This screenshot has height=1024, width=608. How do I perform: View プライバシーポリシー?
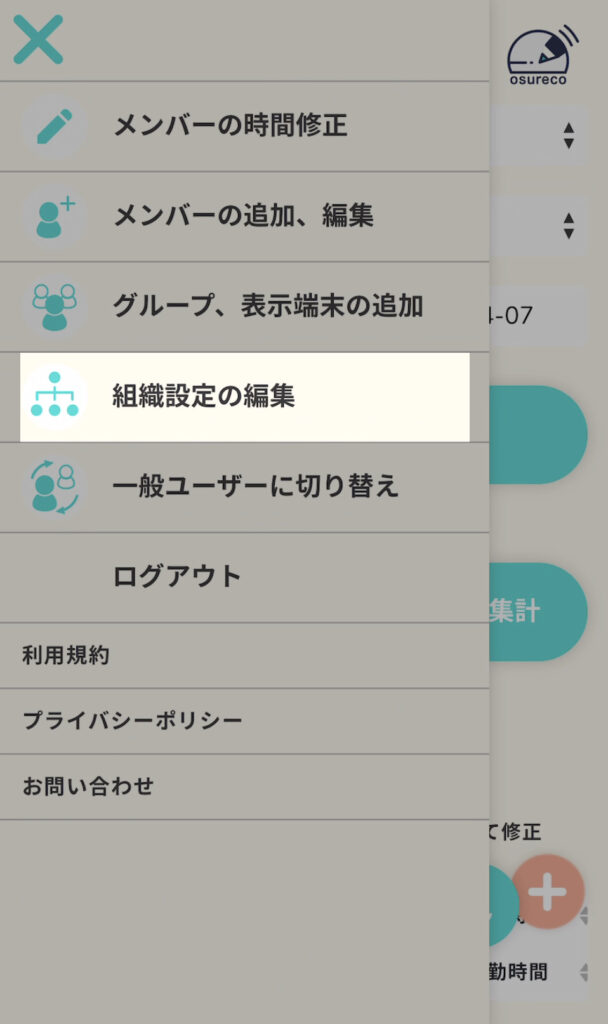tap(132, 721)
